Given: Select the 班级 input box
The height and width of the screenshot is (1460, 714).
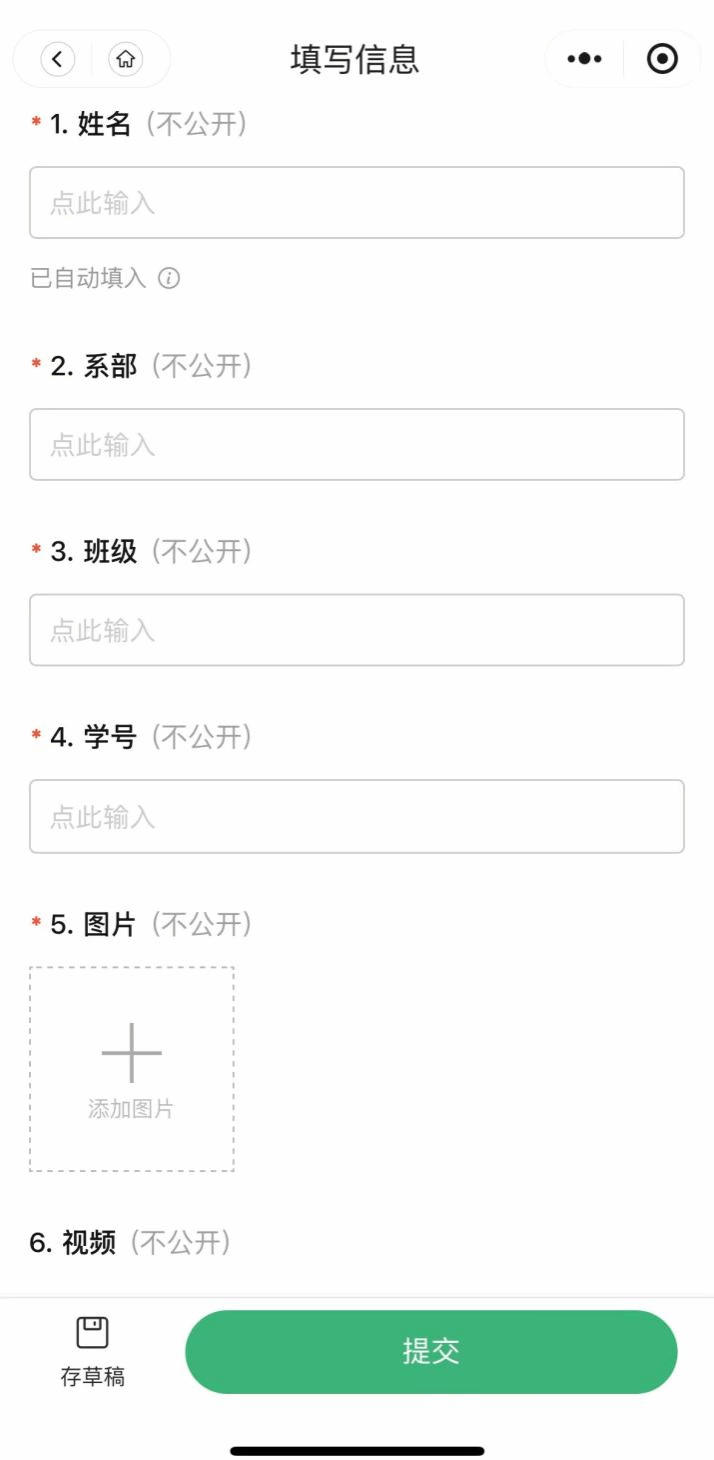Looking at the screenshot, I should pos(356,630).
